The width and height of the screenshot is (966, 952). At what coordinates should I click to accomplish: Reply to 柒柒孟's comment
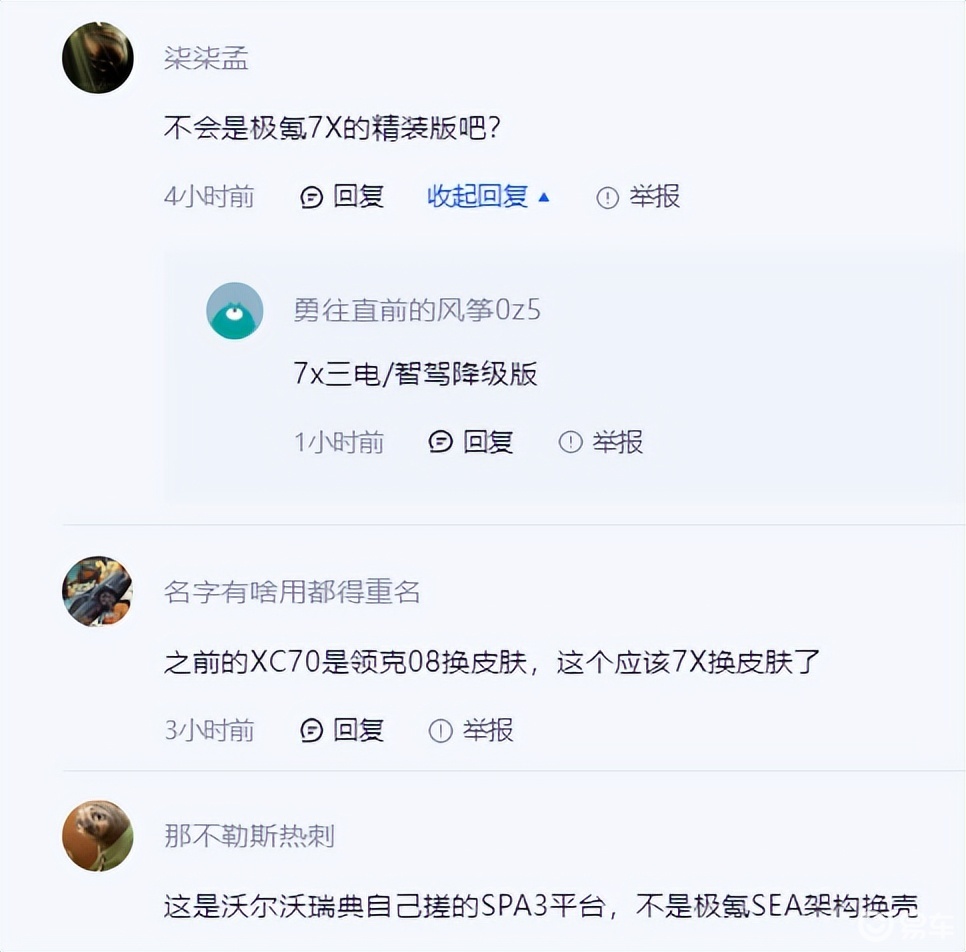coord(342,197)
